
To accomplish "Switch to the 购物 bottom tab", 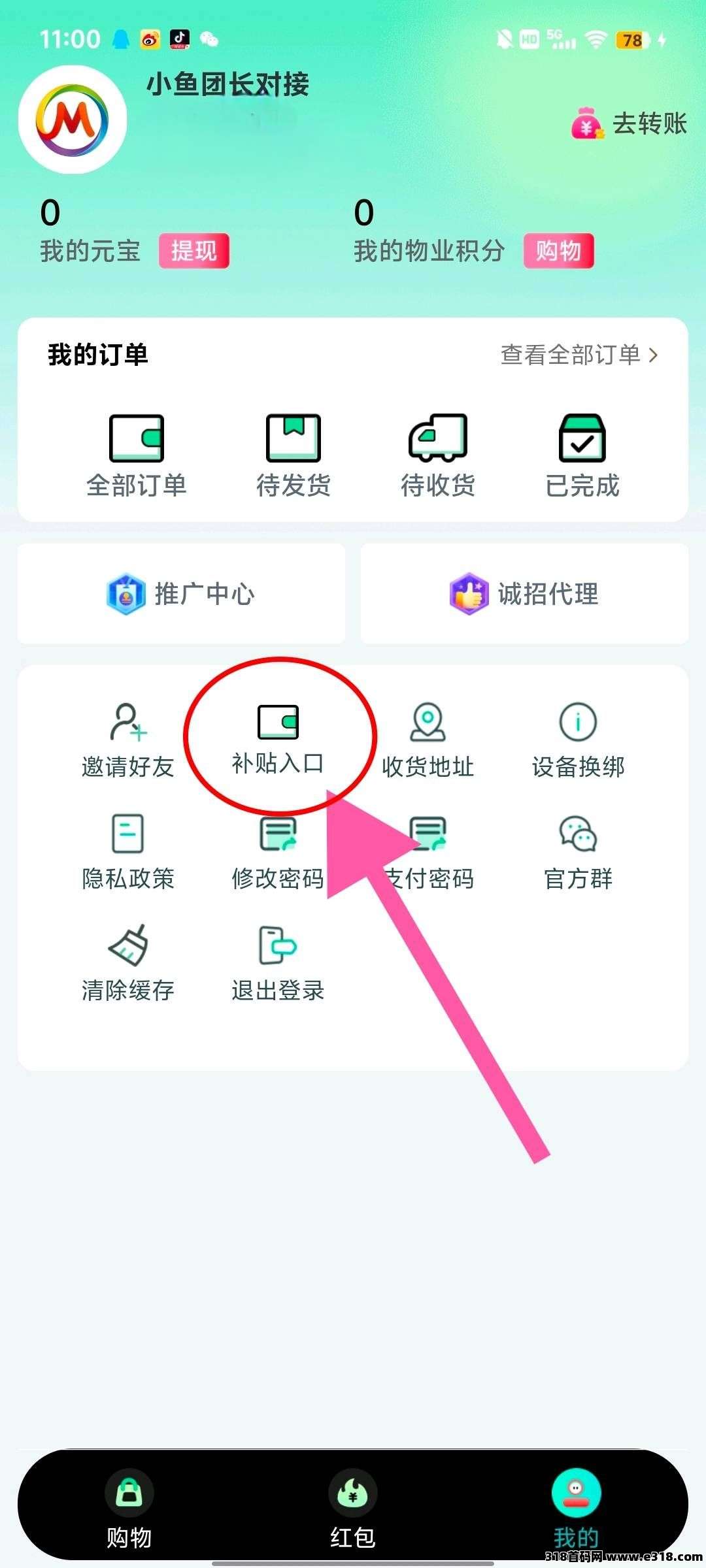I will [x=129, y=1509].
